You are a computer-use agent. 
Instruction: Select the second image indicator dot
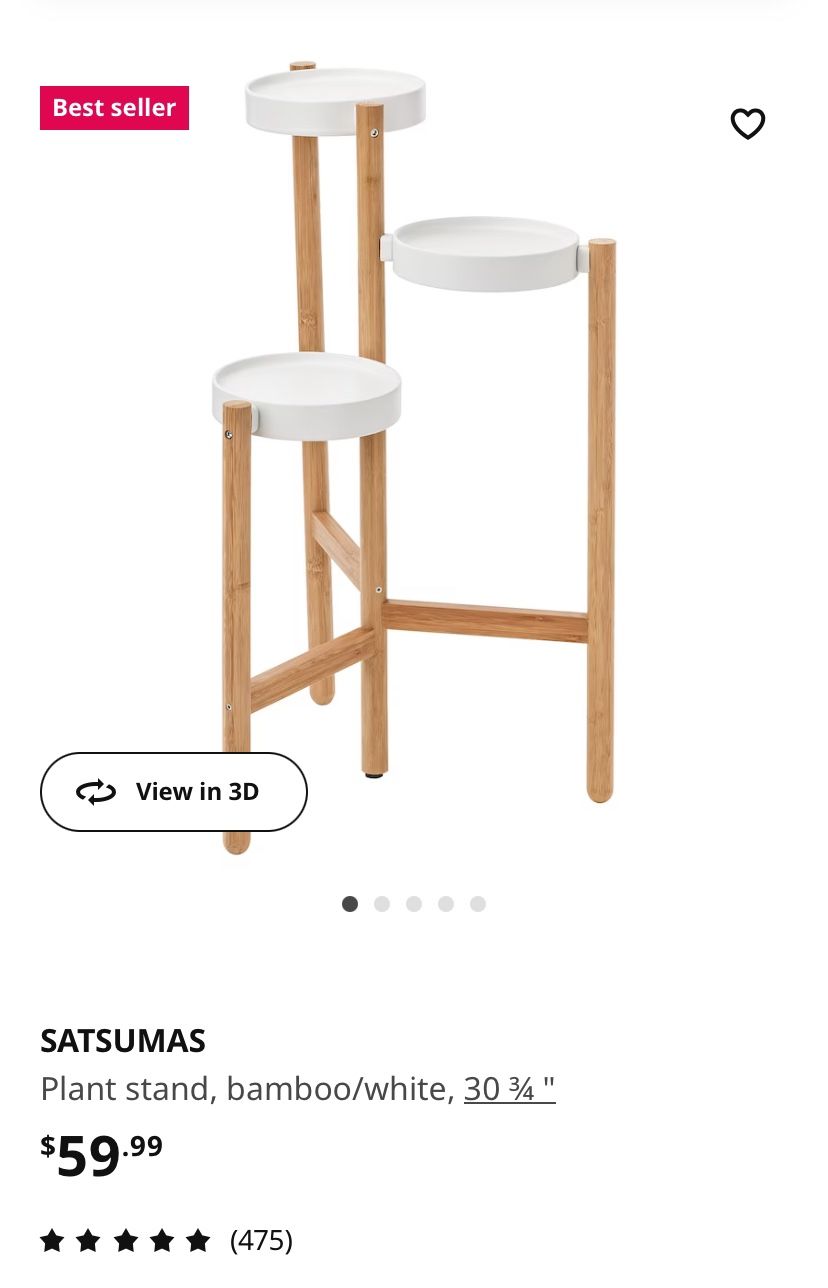coord(382,903)
